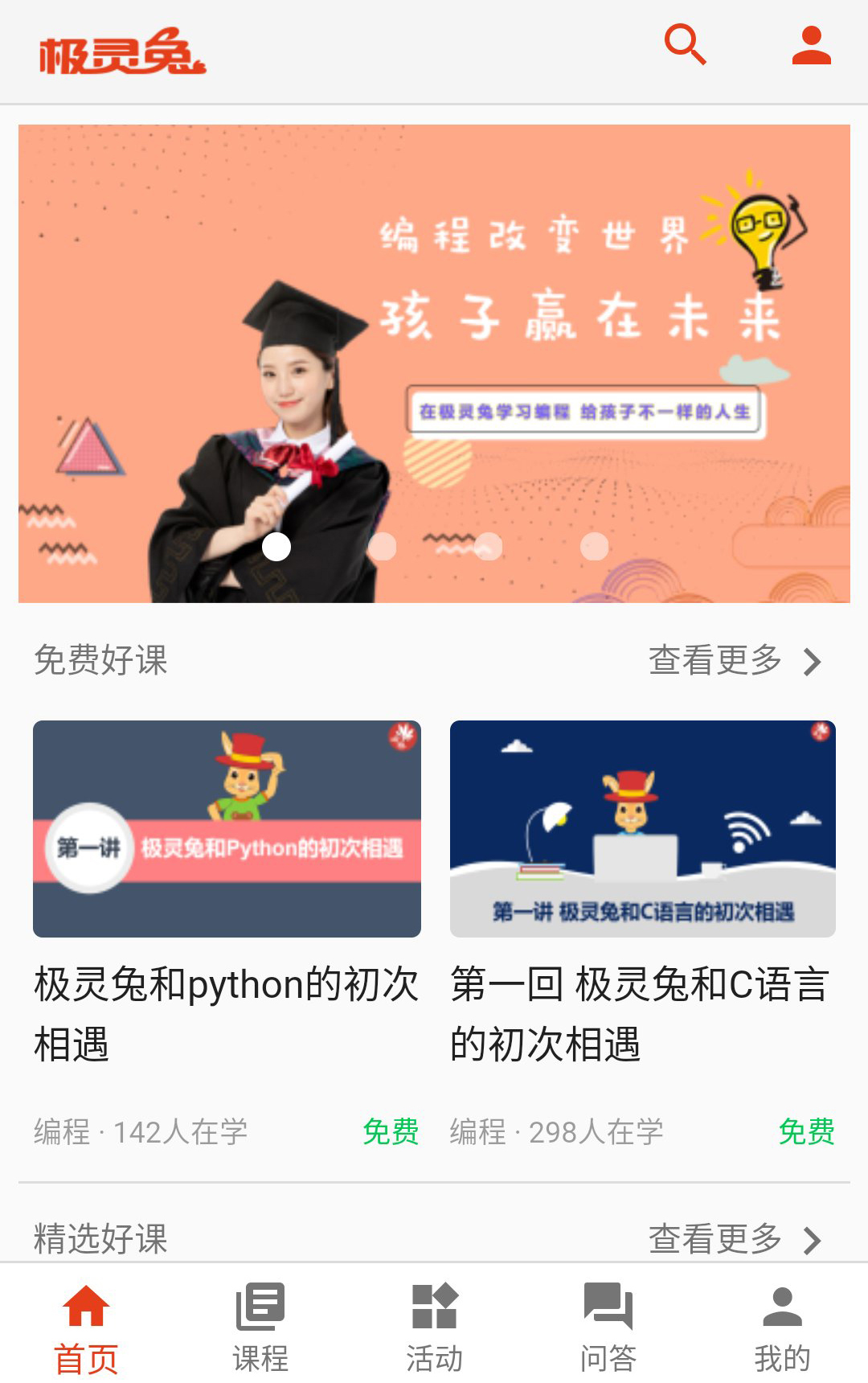Switch to the 问答 tab

tap(608, 1327)
